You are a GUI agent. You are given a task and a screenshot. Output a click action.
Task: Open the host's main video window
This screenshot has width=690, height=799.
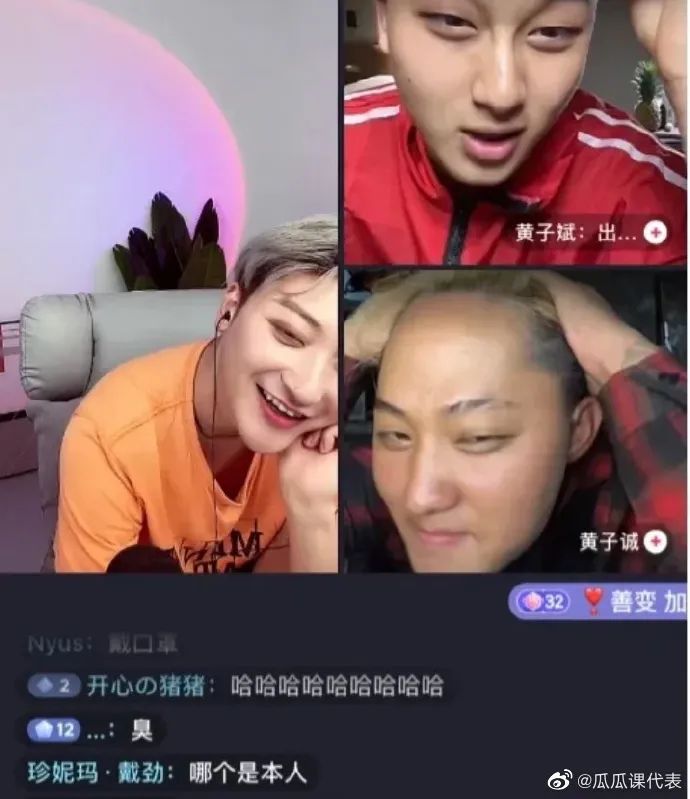pos(168,290)
